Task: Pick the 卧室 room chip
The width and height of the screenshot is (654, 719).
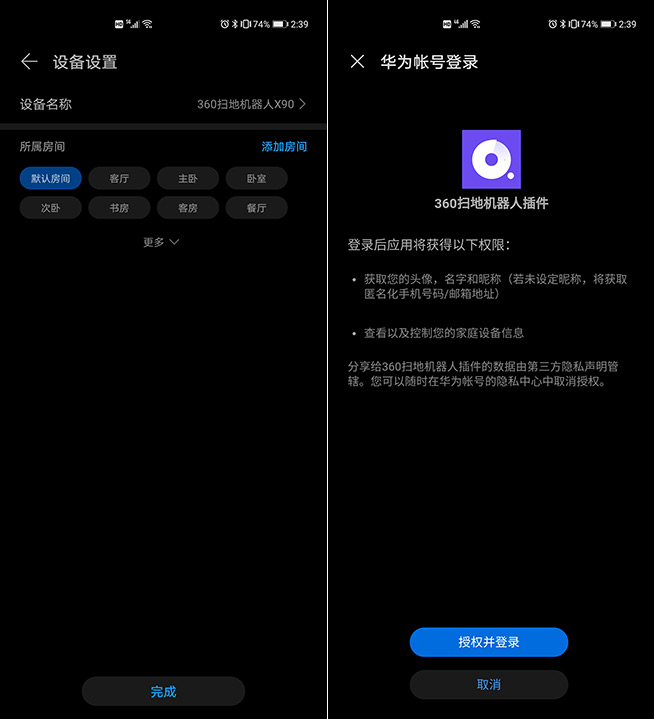Action: (x=256, y=179)
